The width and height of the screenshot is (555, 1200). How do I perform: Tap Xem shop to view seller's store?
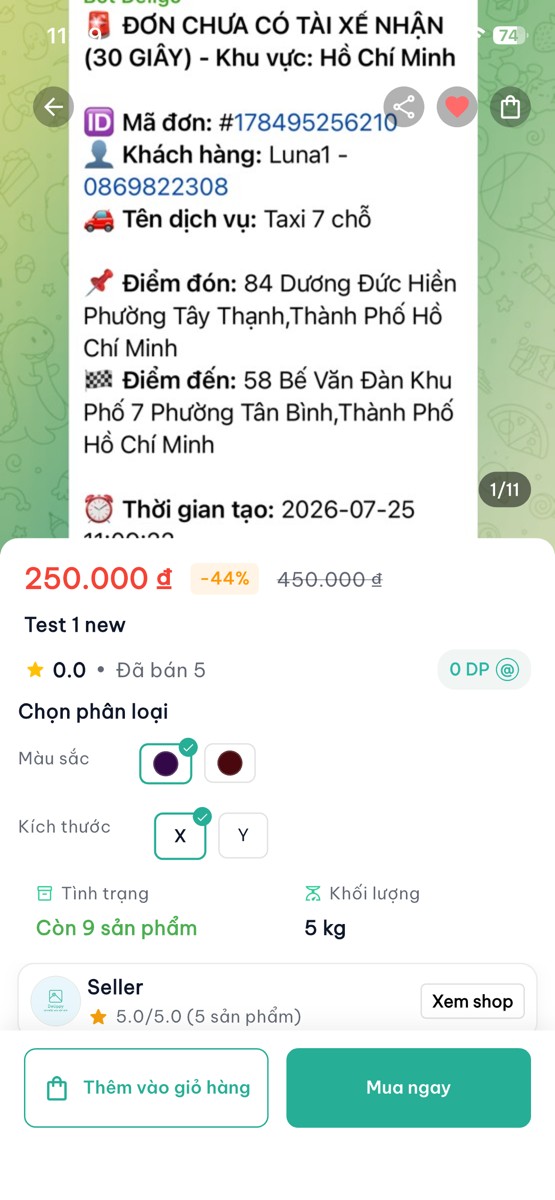coord(472,1001)
